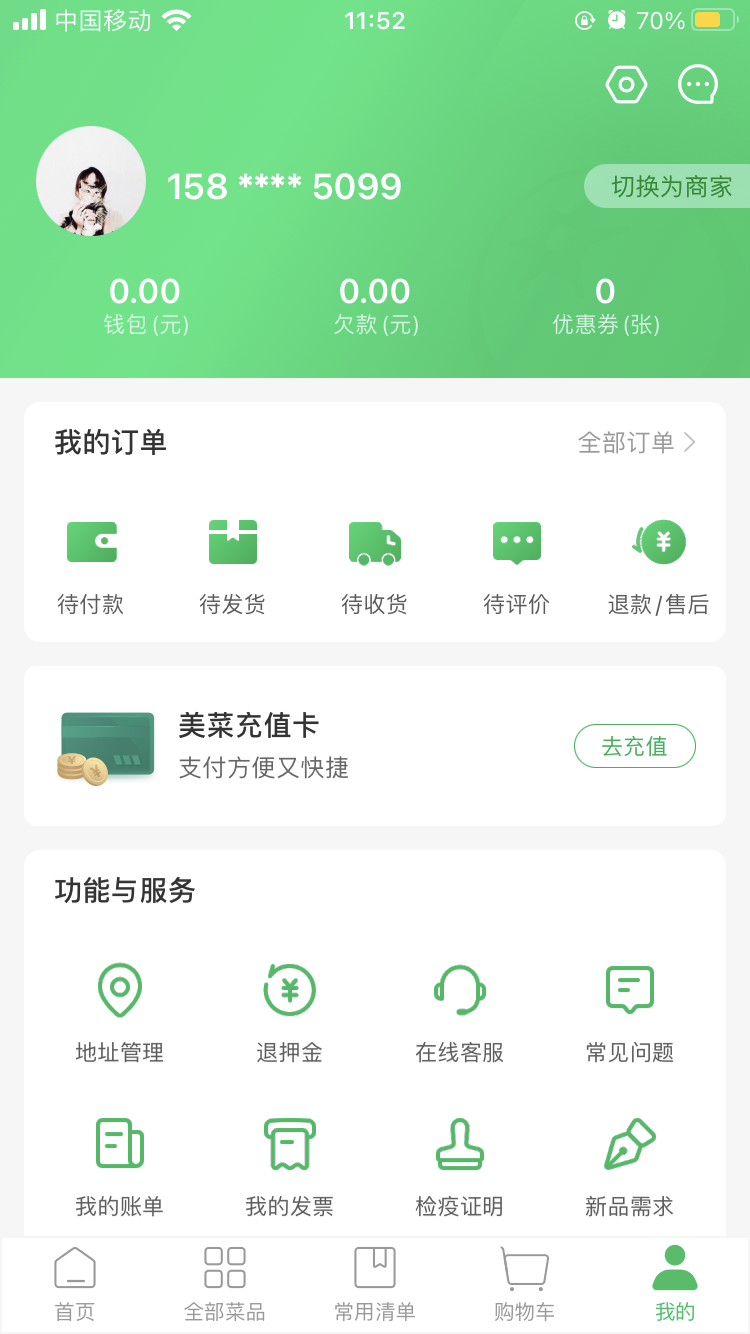
Task: Open 我的发票 my invoices
Action: click(288, 1165)
